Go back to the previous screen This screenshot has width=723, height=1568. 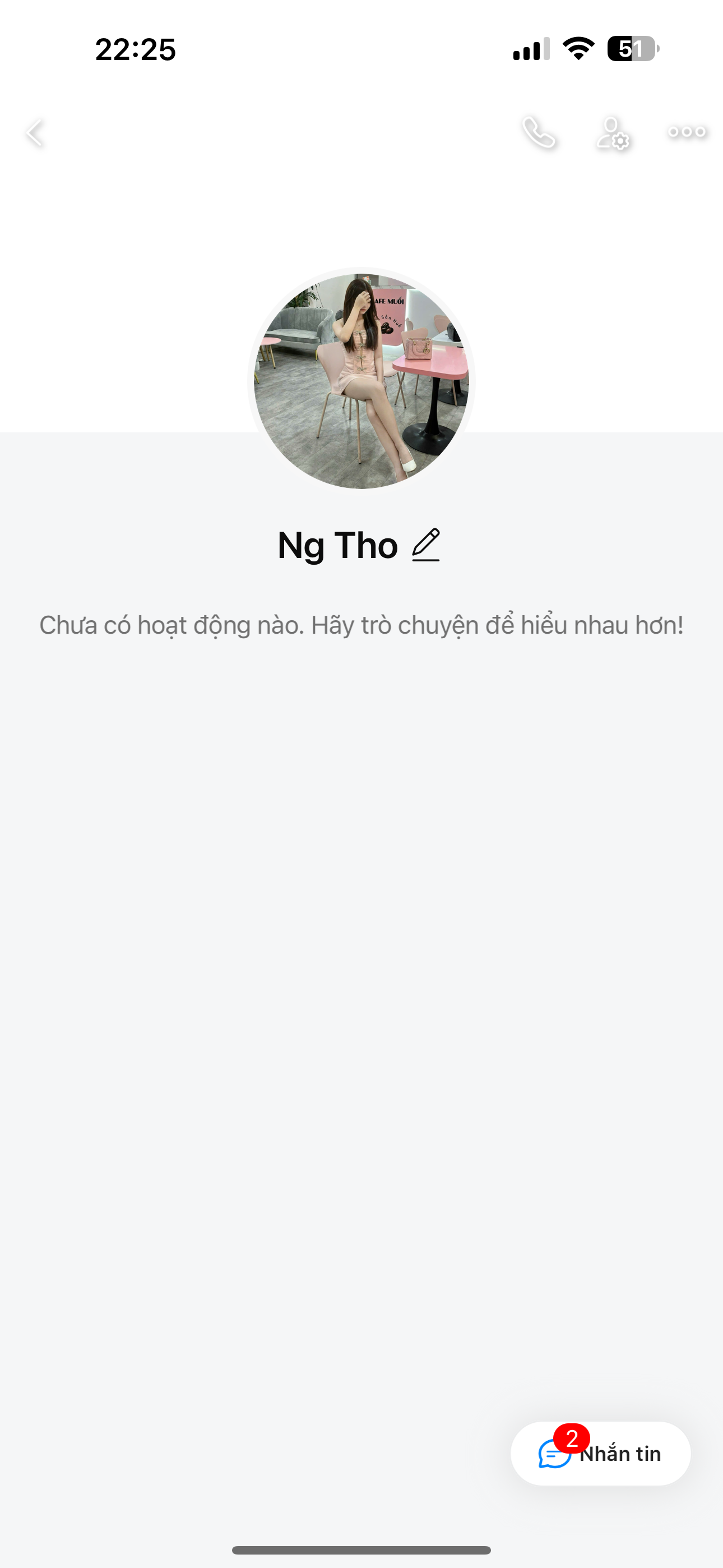[x=35, y=133]
